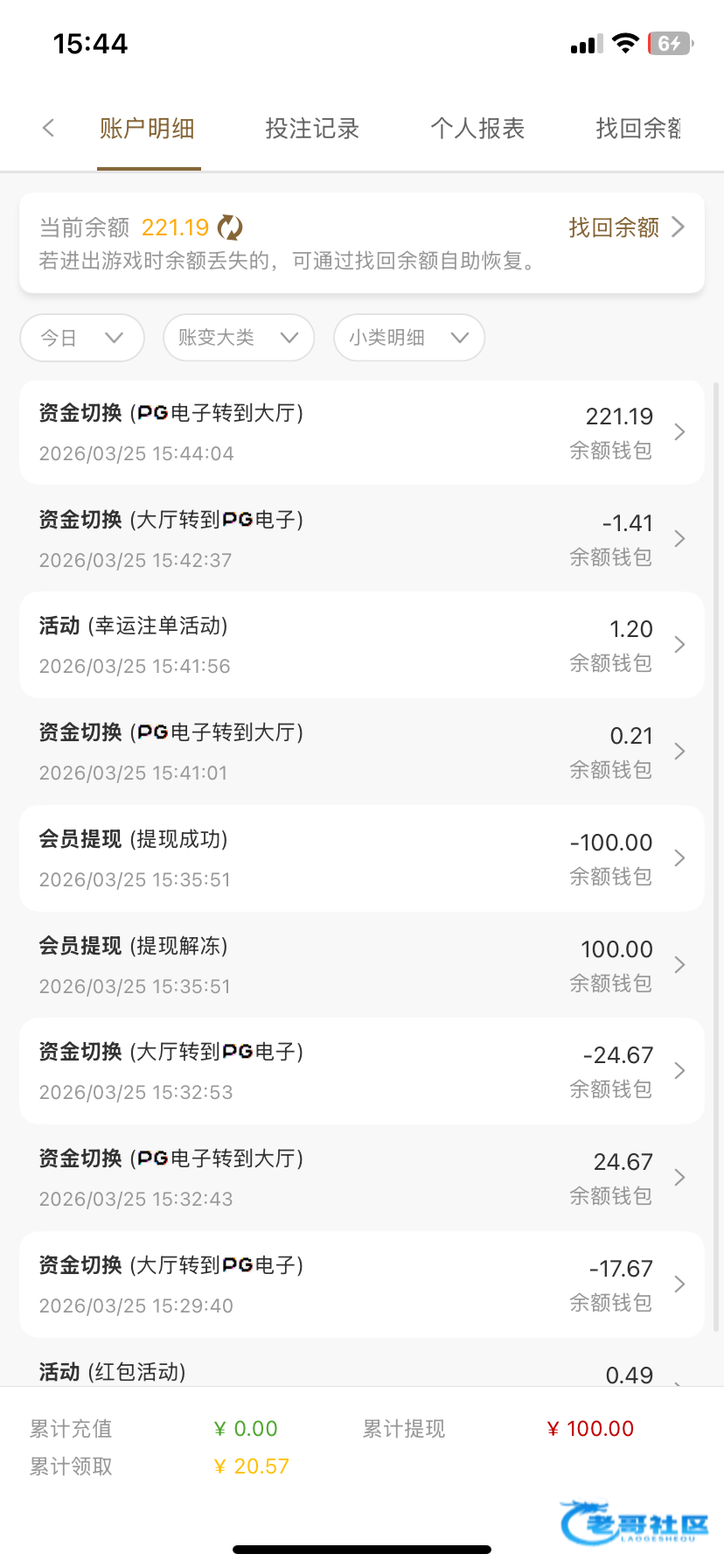The height and width of the screenshot is (1568, 724).
Task: Open the -17.67 大厅转到PG电子 record
Action: [x=361, y=1284]
